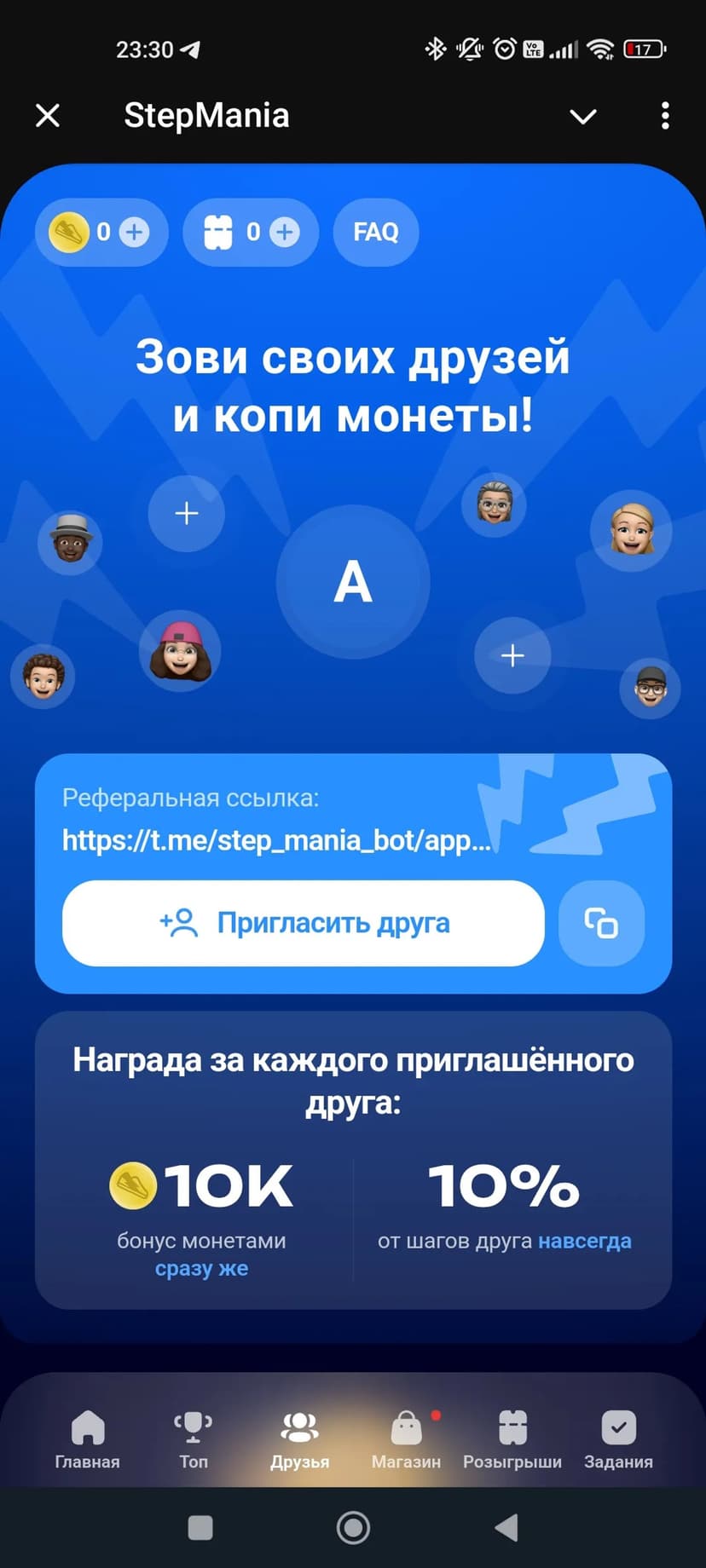This screenshot has width=706, height=1568.
Task: Tap the referral link URL
Action: 276,841
